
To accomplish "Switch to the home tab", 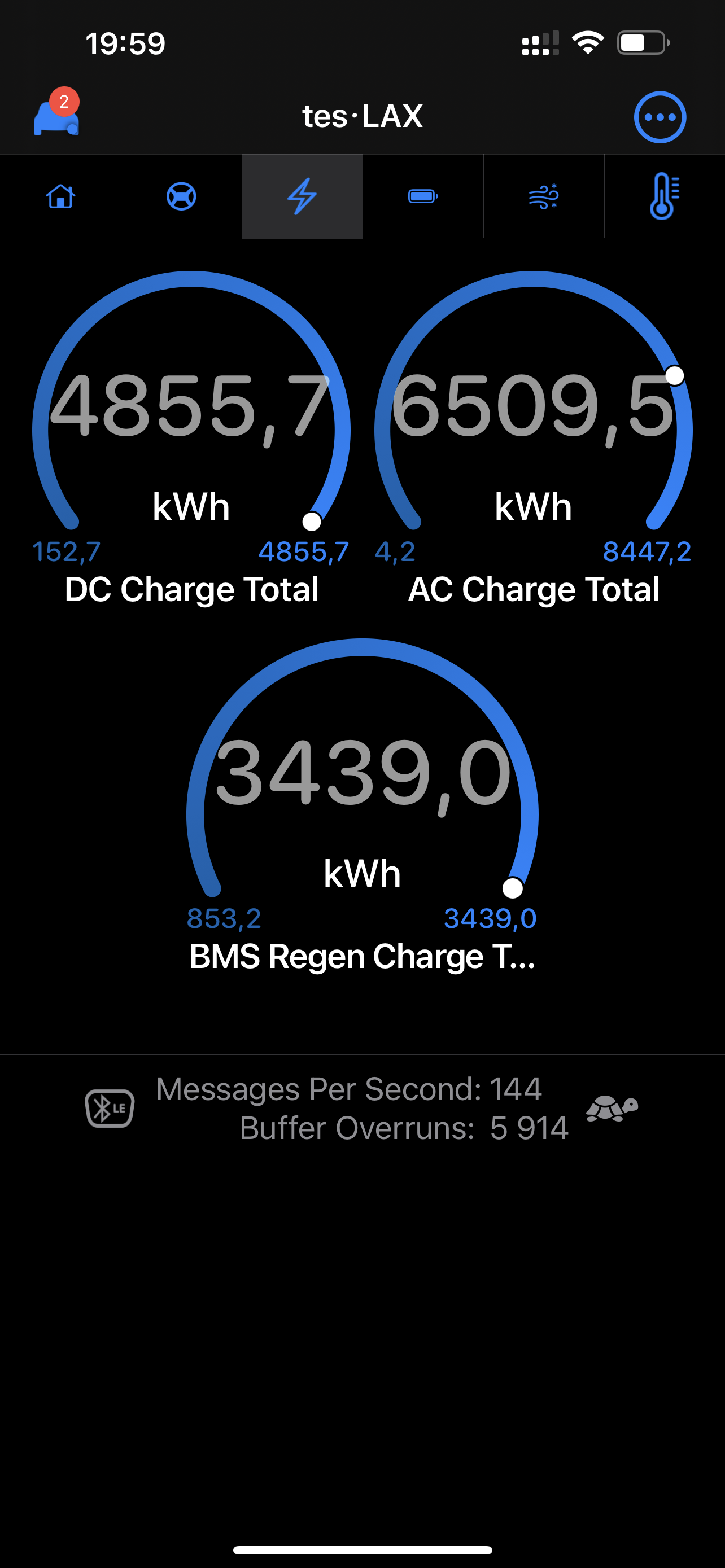I will click(60, 196).
